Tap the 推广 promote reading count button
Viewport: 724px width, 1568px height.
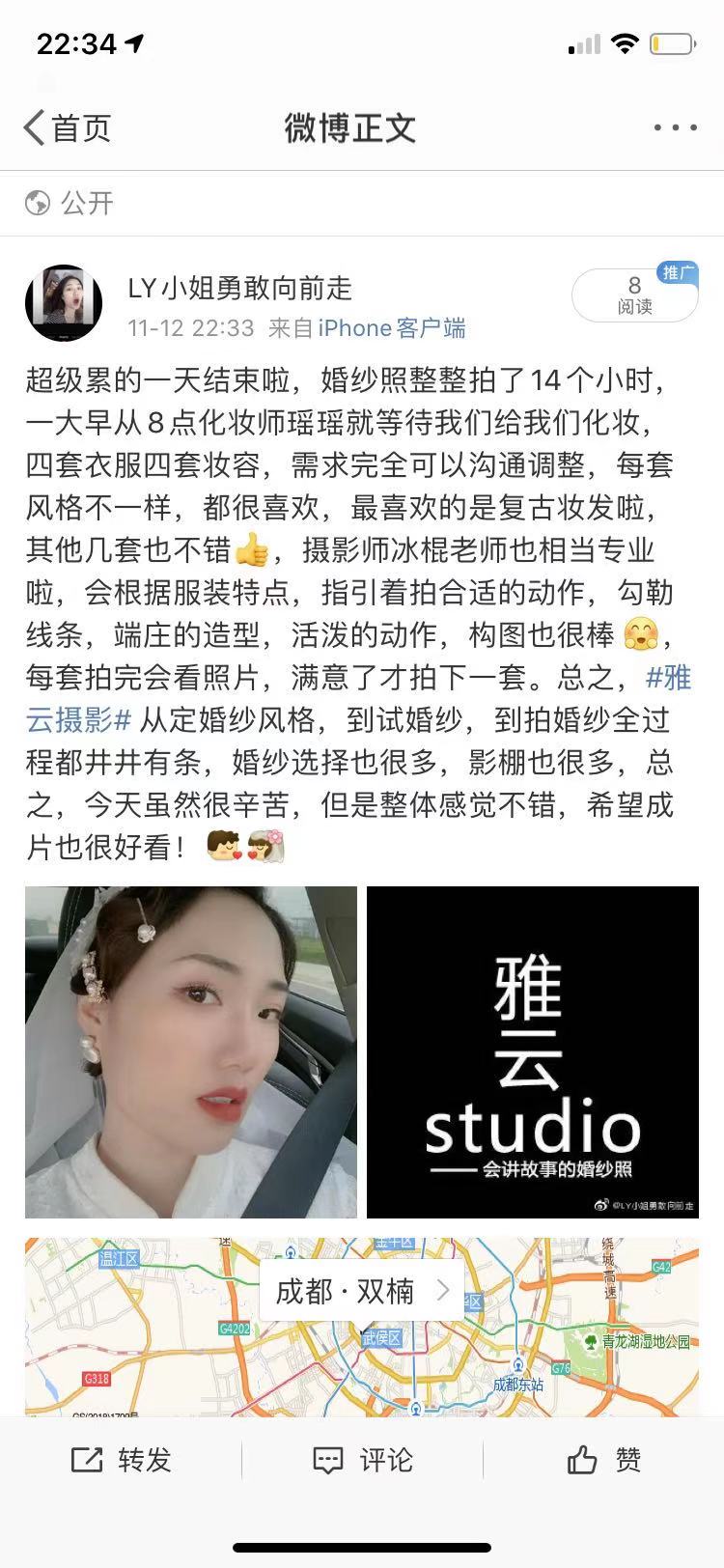click(x=634, y=294)
